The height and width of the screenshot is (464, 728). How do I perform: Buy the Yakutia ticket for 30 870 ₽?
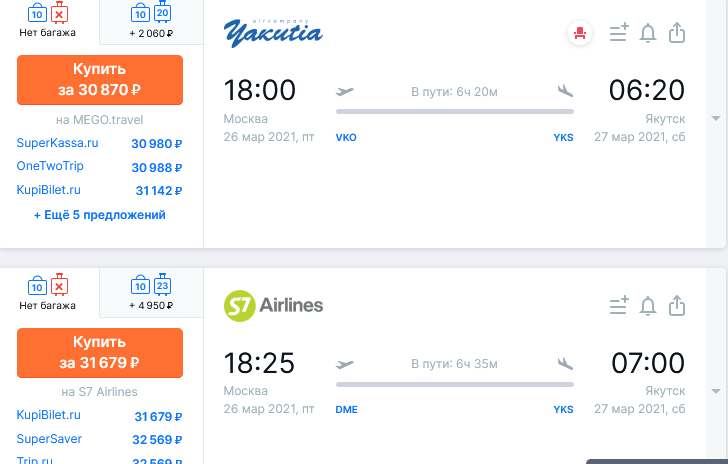click(100, 80)
